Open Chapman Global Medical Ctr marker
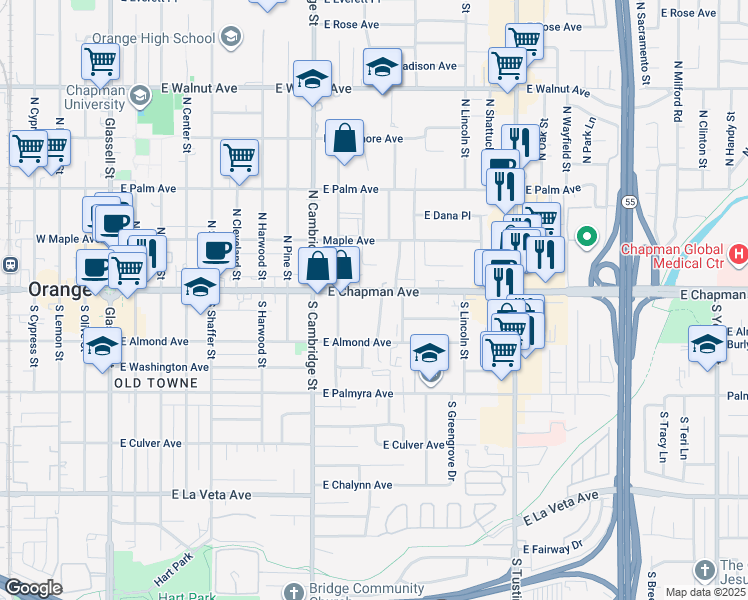 point(740,255)
